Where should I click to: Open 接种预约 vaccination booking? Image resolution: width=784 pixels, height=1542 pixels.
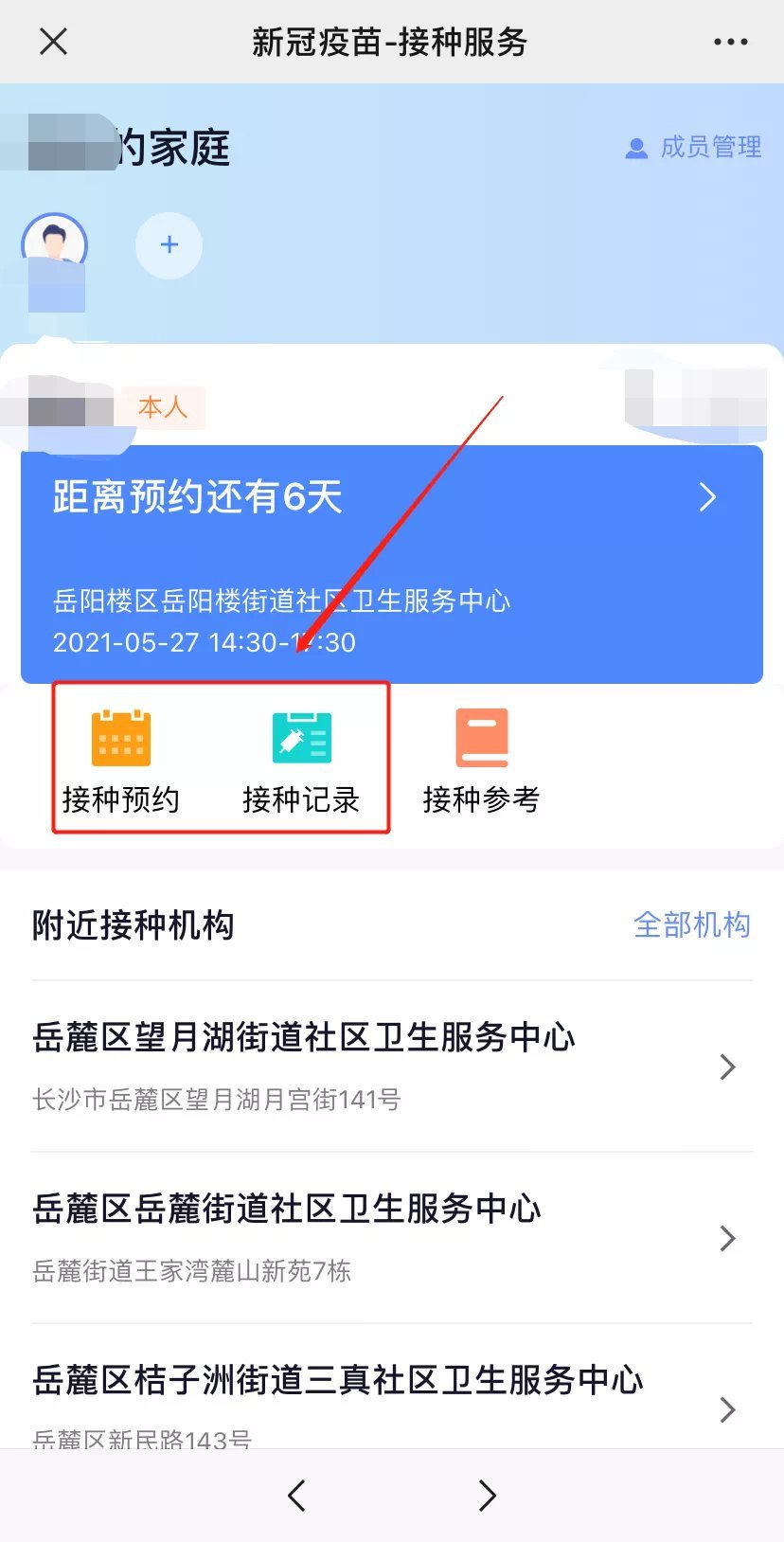click(x=120, y=760)
